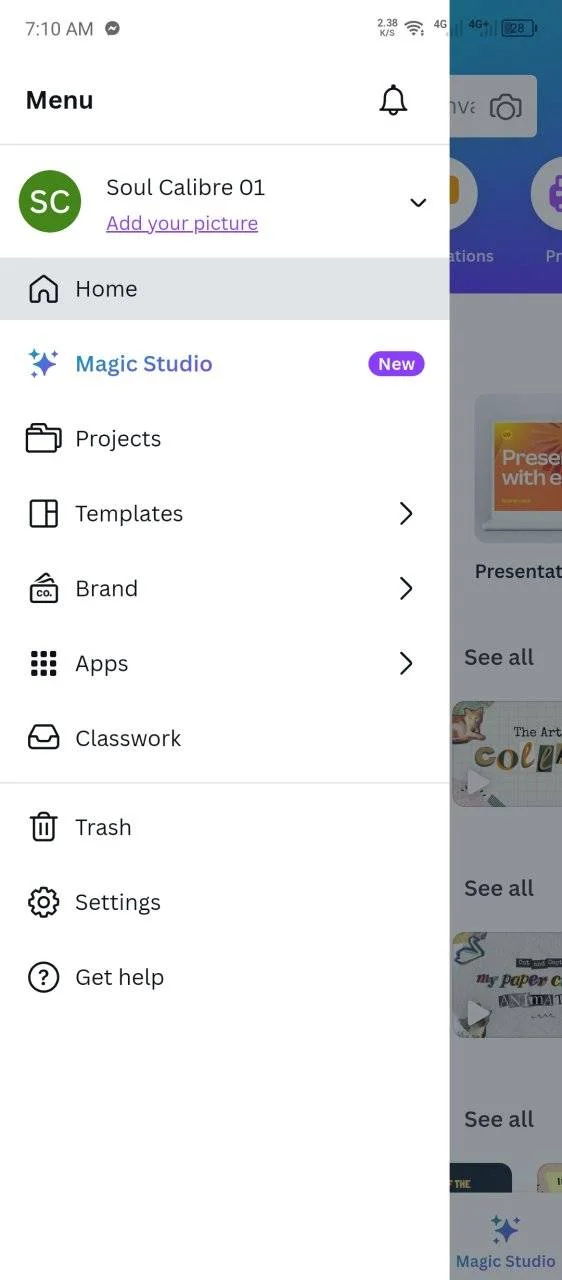Open Settings

[x=224, y=902]
